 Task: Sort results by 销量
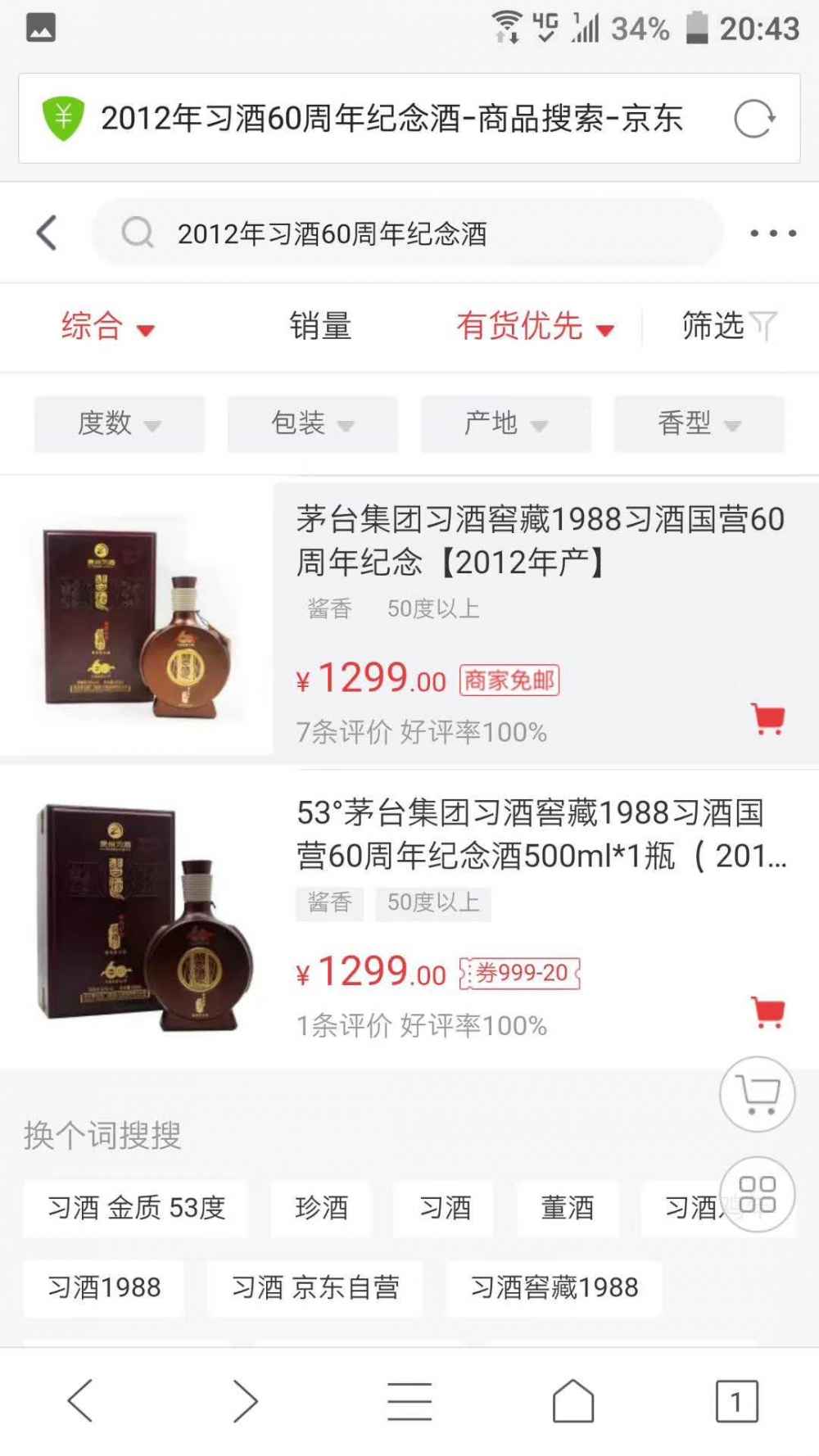pos(320,327)
